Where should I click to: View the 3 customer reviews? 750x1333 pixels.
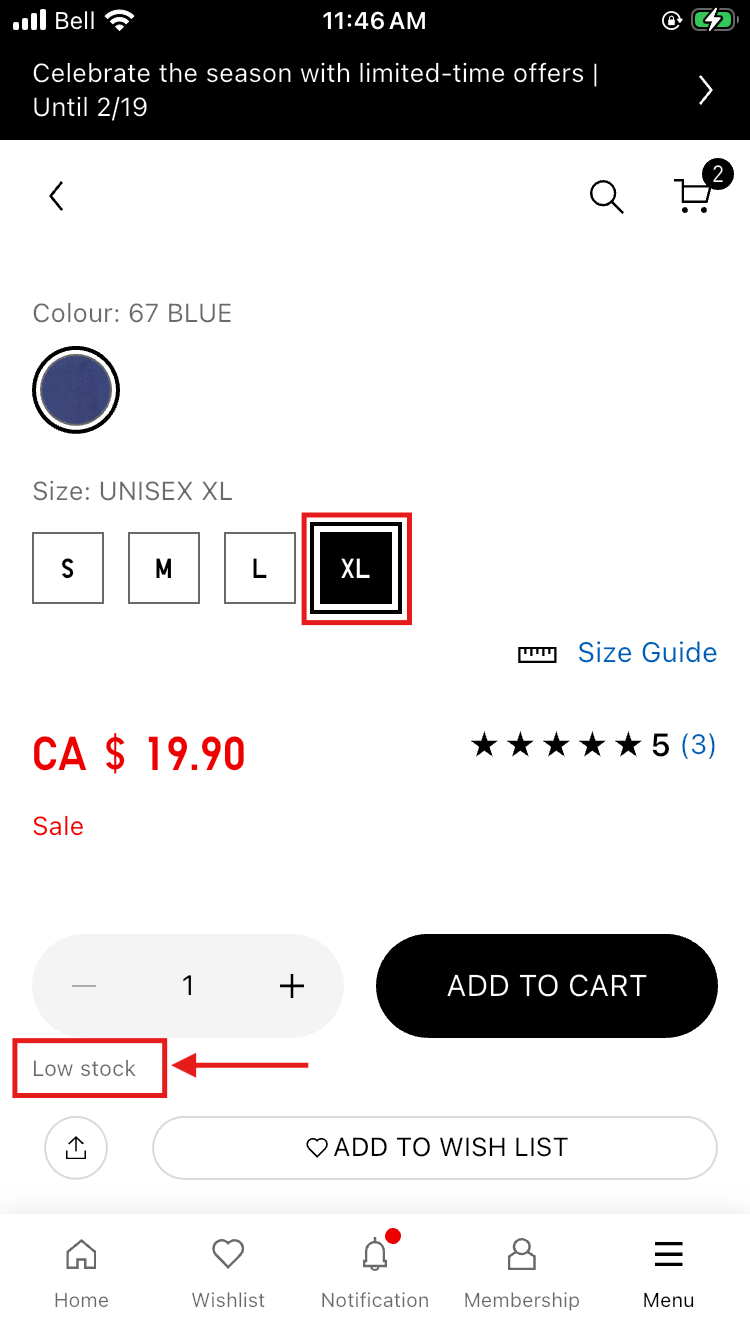tap(698, 745)
